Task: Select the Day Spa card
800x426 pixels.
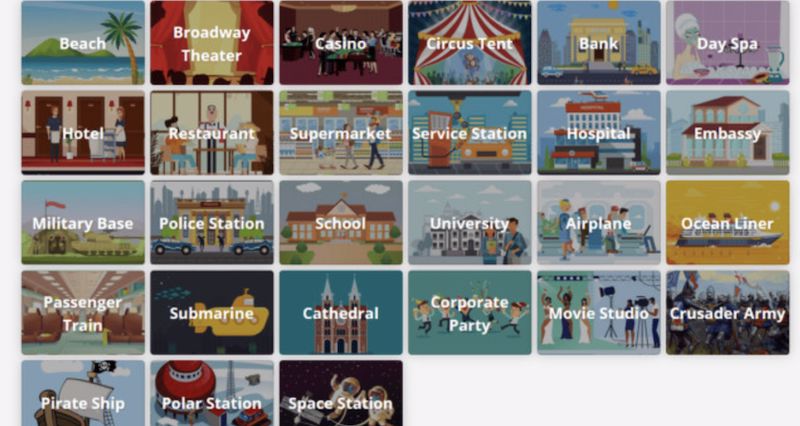Action: tap(728, 43)
